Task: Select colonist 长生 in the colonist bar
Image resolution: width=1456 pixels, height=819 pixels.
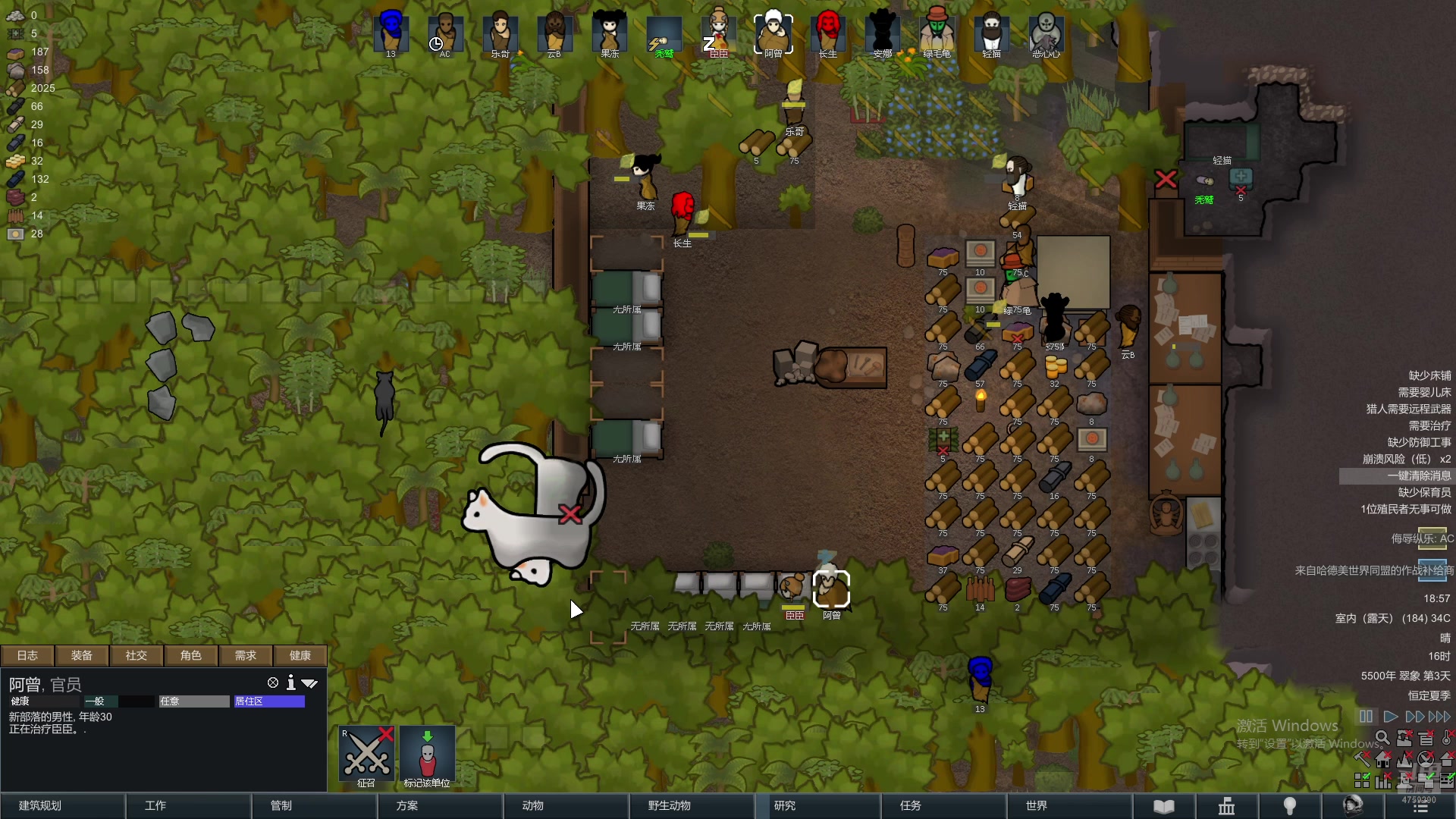Action: coord(827,34)
